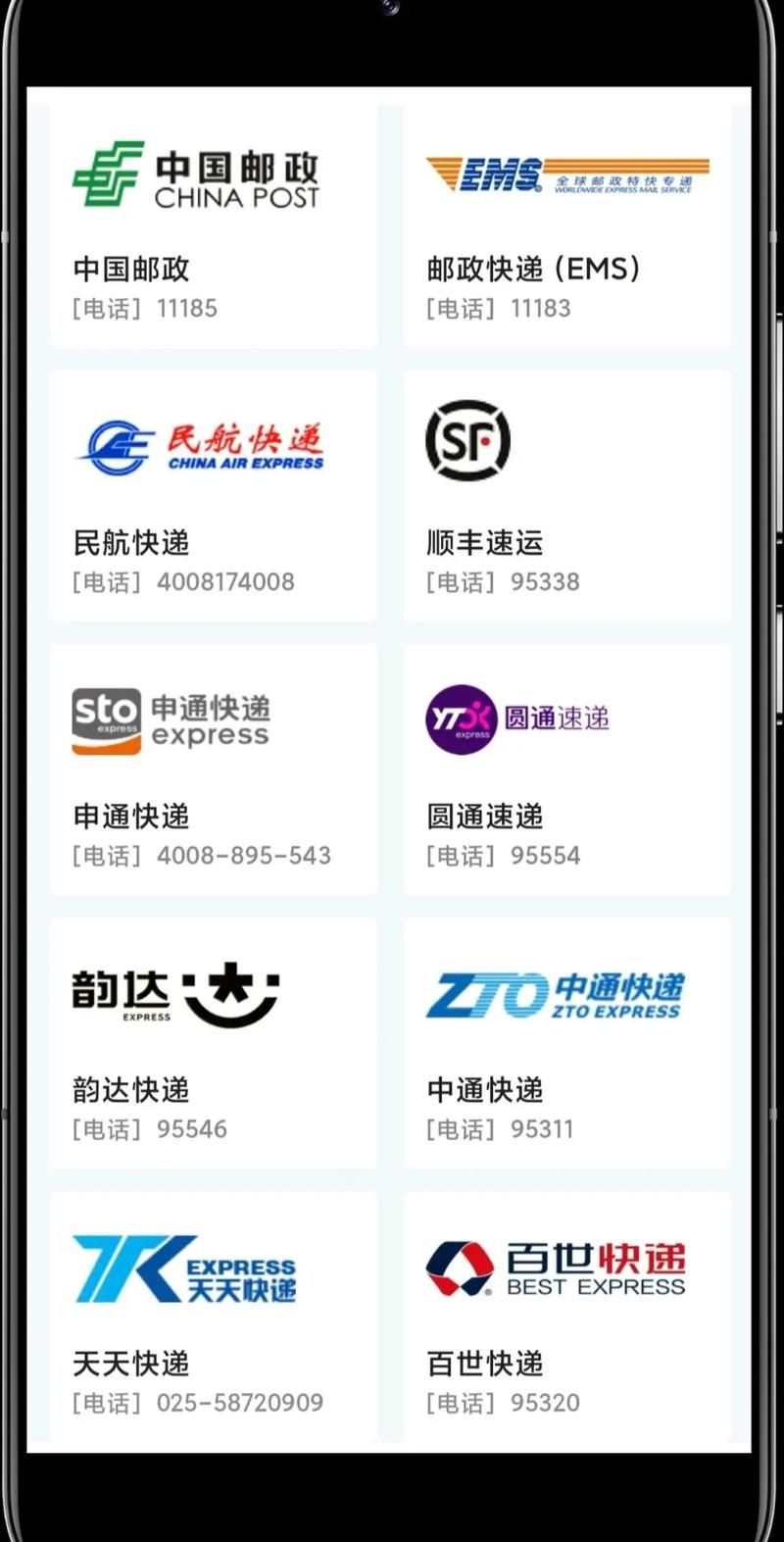
Task: Open the 圆通速递 courier card
Action: 566,769
